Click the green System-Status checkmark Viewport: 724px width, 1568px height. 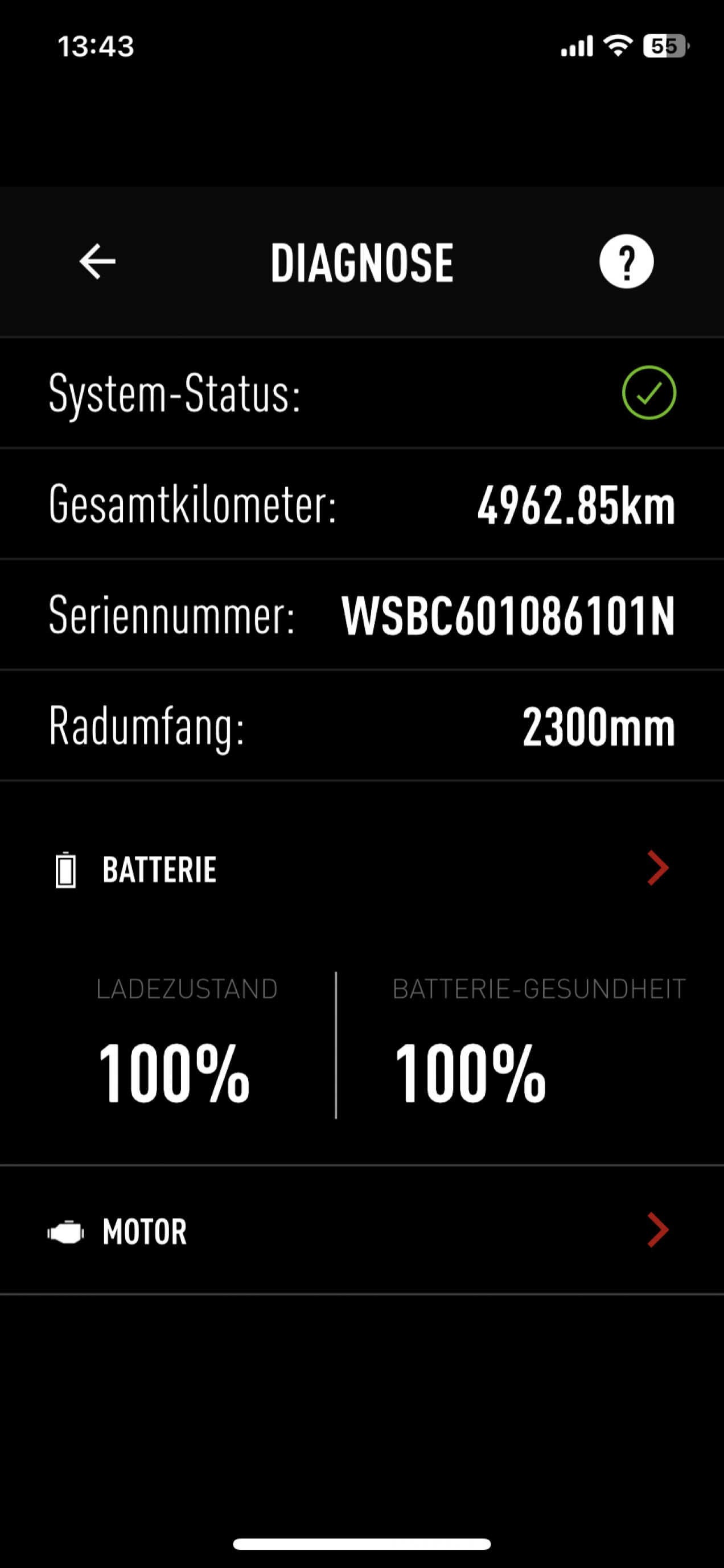649,393
